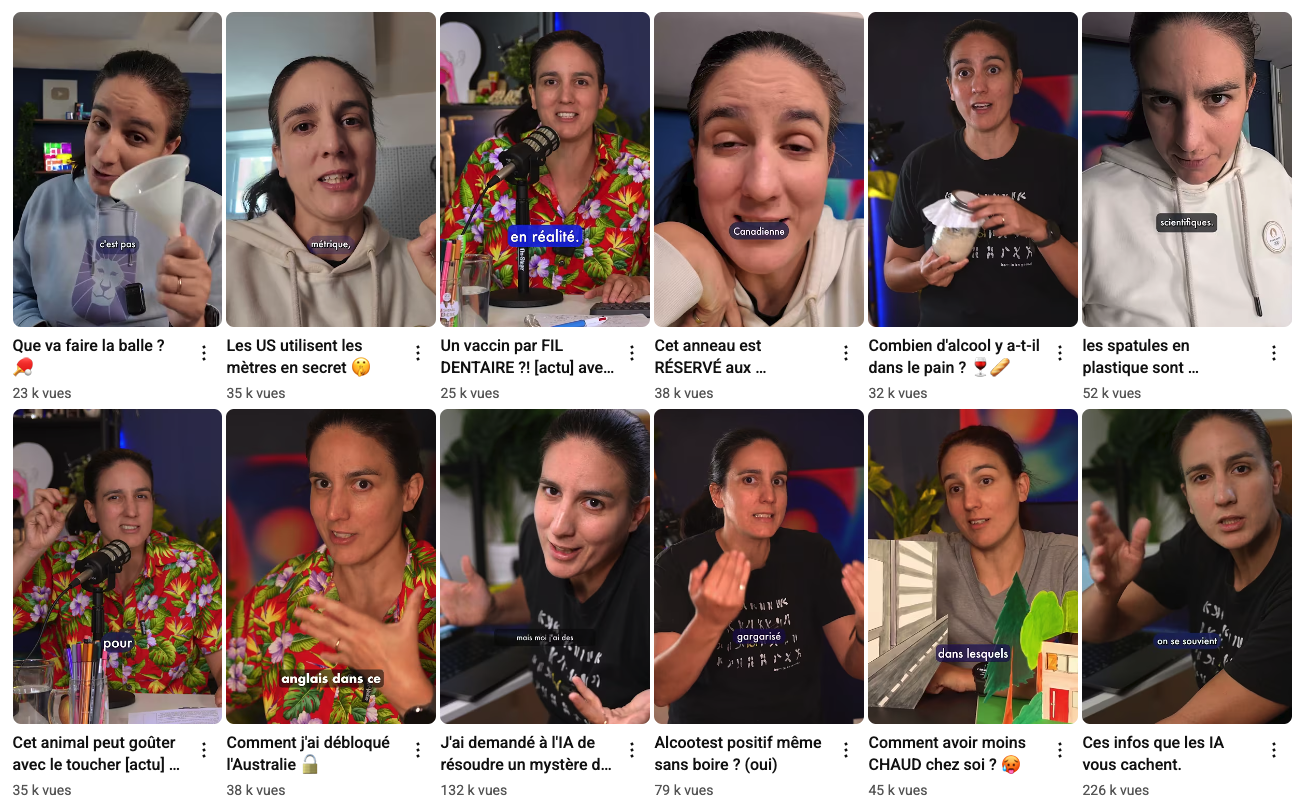Image resolution: width=1304 pixels, height=802 pixels.
Task: Play 'Combien d'alcool y a-t-il dans le pain ?'
Action: (x=973, y=170)
